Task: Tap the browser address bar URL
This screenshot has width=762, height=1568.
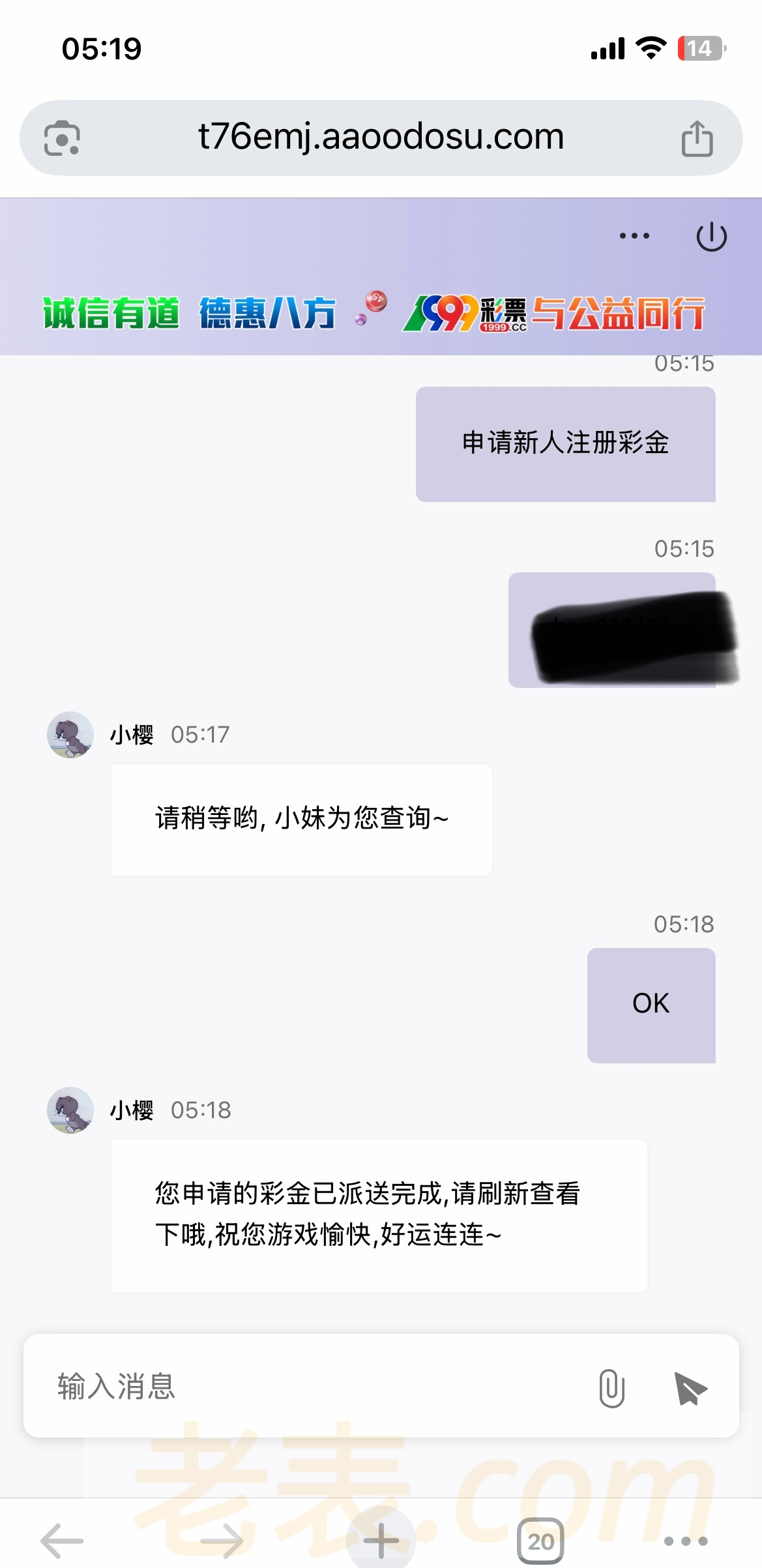Action: coord(381,138)
